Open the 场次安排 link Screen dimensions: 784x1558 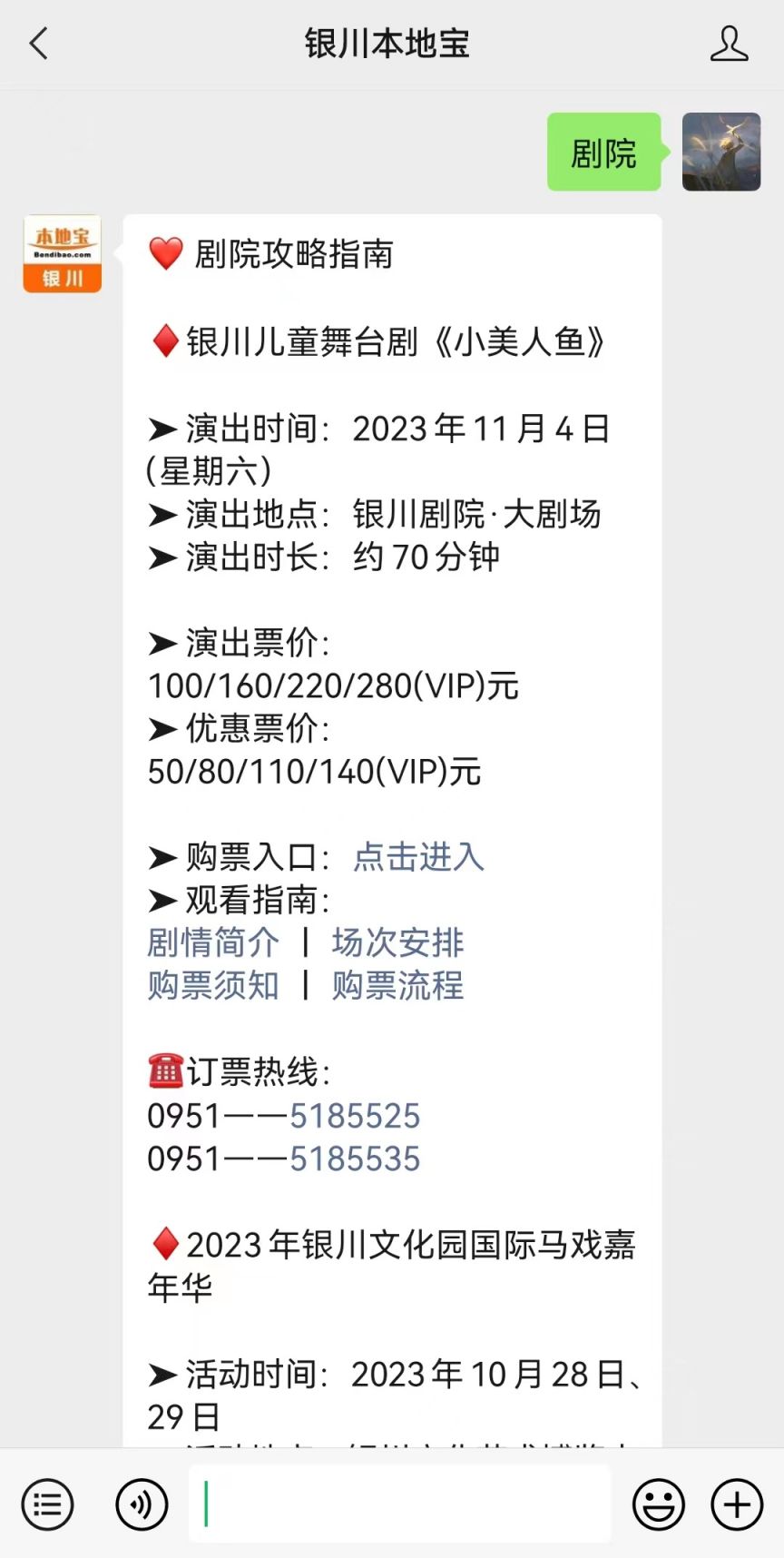point(397,942)
